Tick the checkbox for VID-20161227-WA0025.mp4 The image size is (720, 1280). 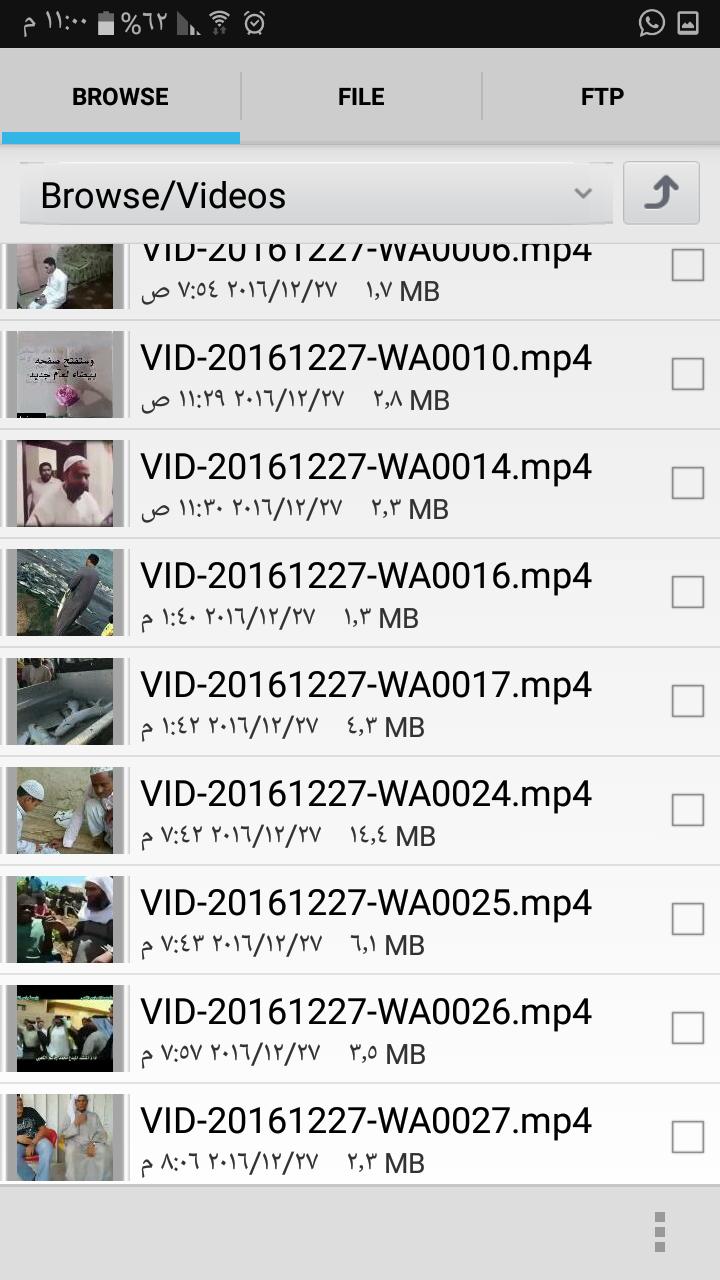[x=687, y=919]
